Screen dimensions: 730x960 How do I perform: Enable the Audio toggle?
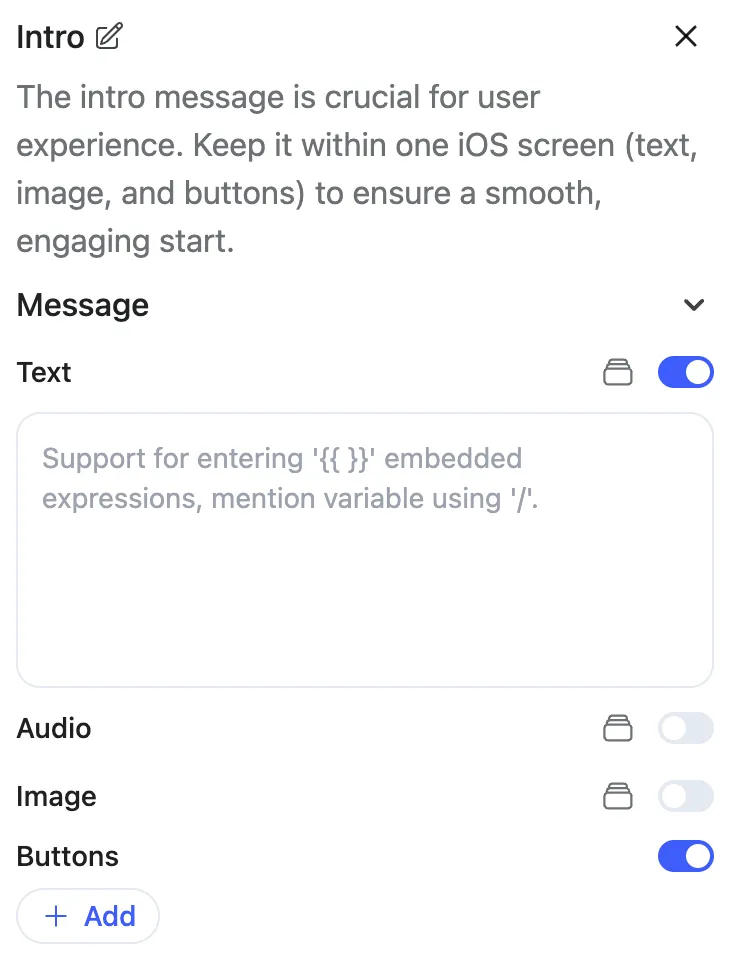click(685, 729)
